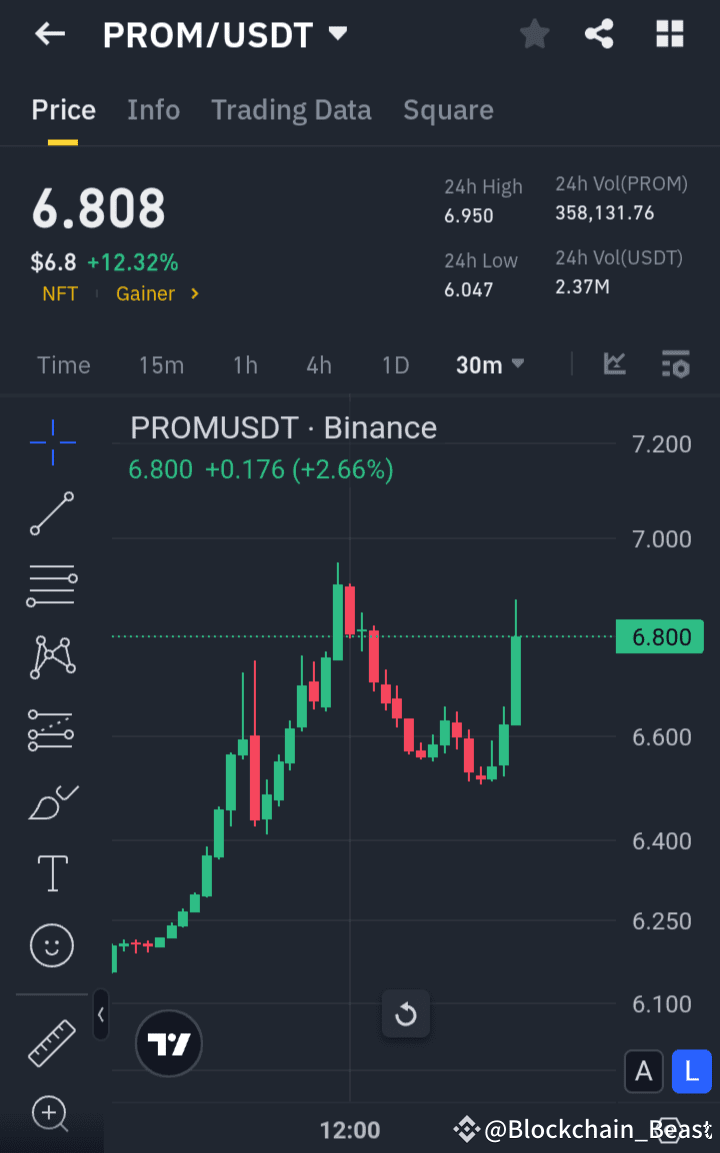
Task: Toggle the favorite star for PROM/USDT
Action: (x=534, y=33)
